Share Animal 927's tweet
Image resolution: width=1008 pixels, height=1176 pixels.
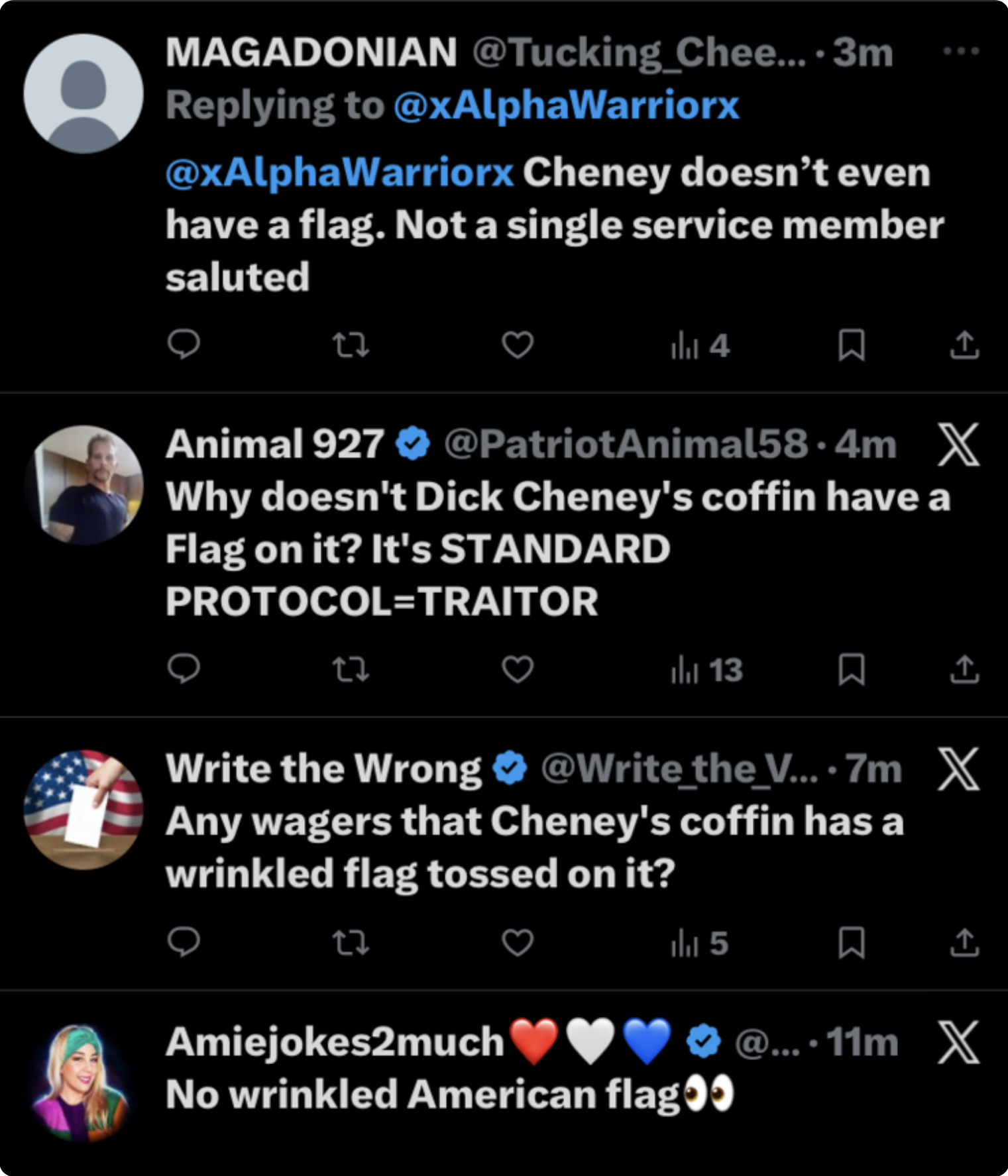point(964,669)
